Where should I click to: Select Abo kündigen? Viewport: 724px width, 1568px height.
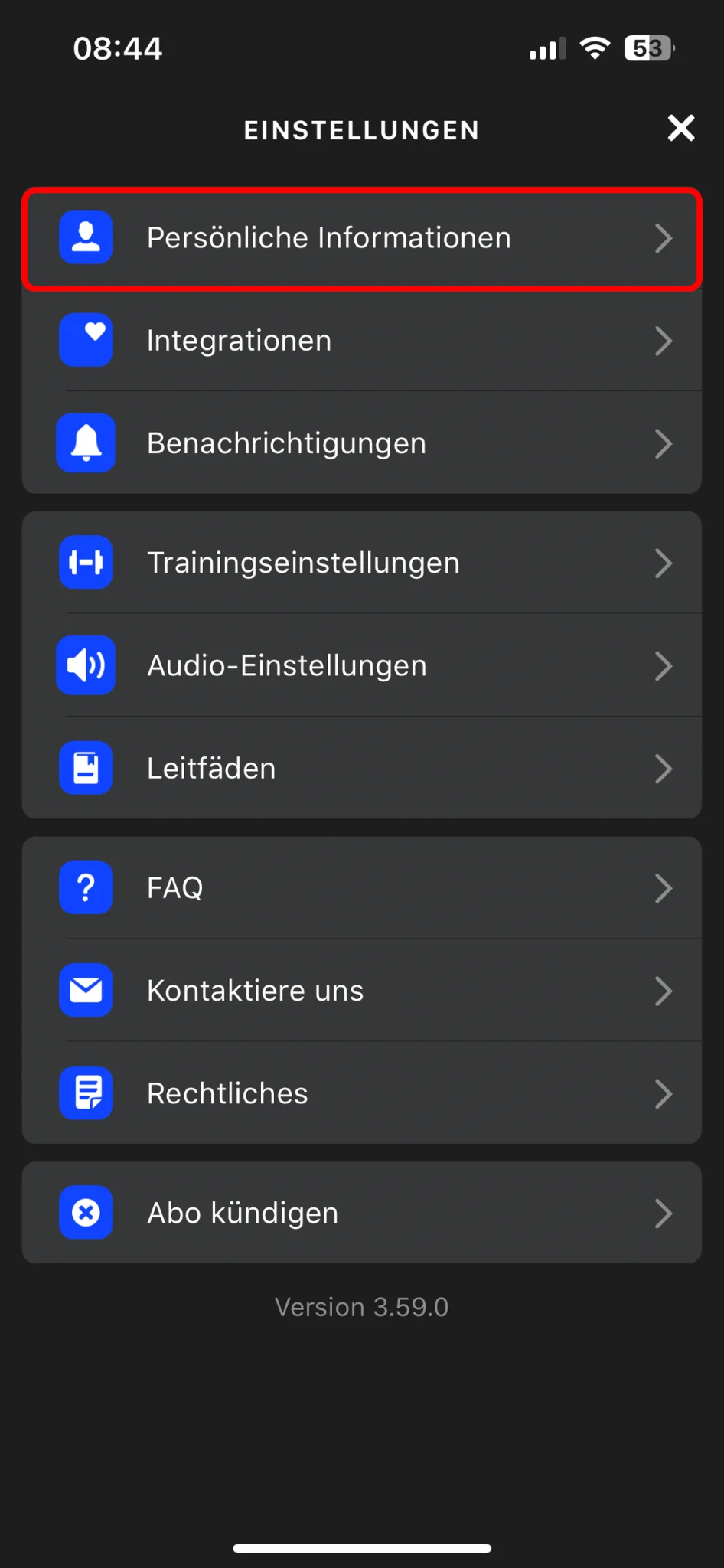point(362,1213)
